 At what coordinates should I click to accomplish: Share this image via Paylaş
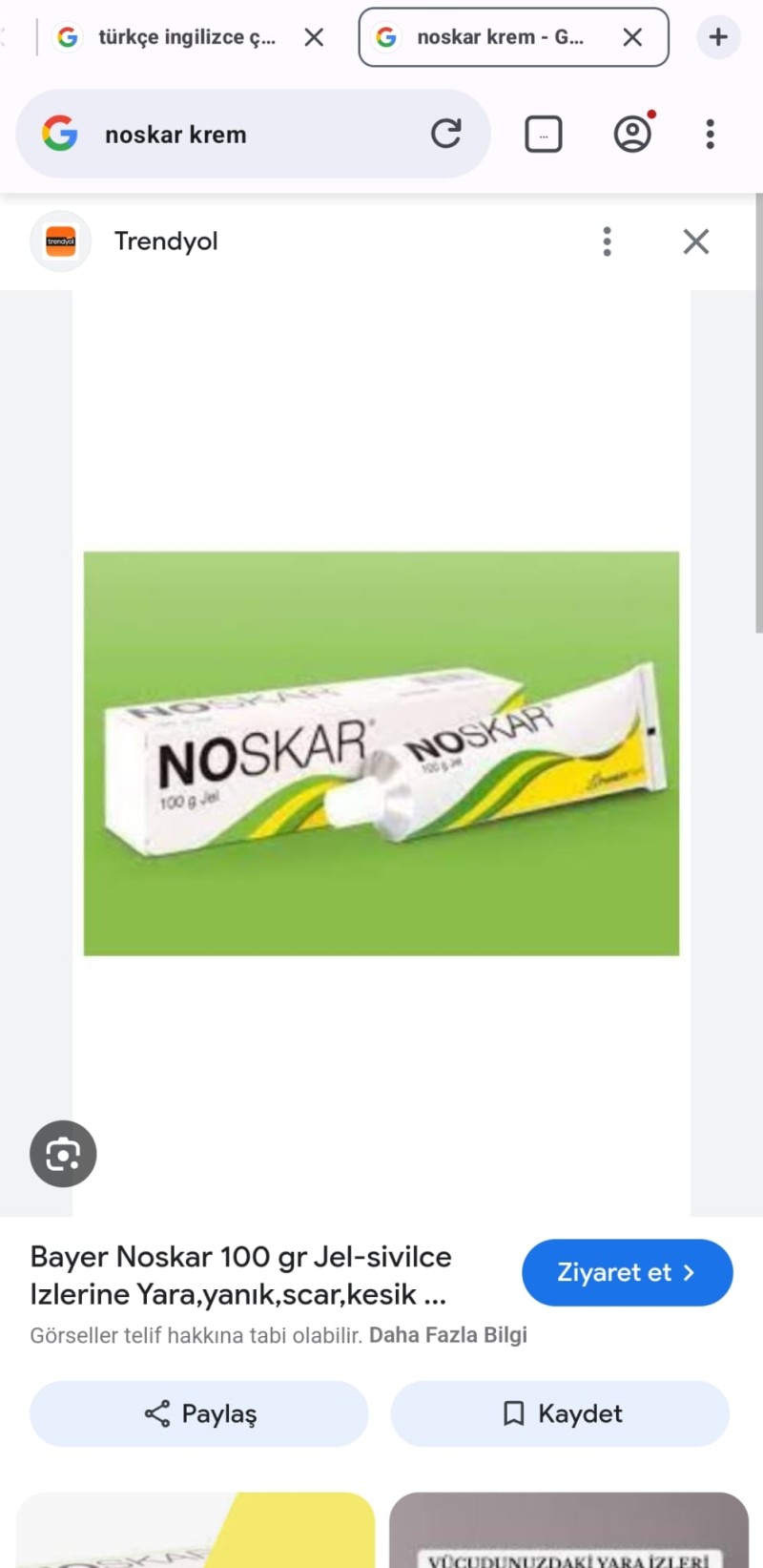199,1413
